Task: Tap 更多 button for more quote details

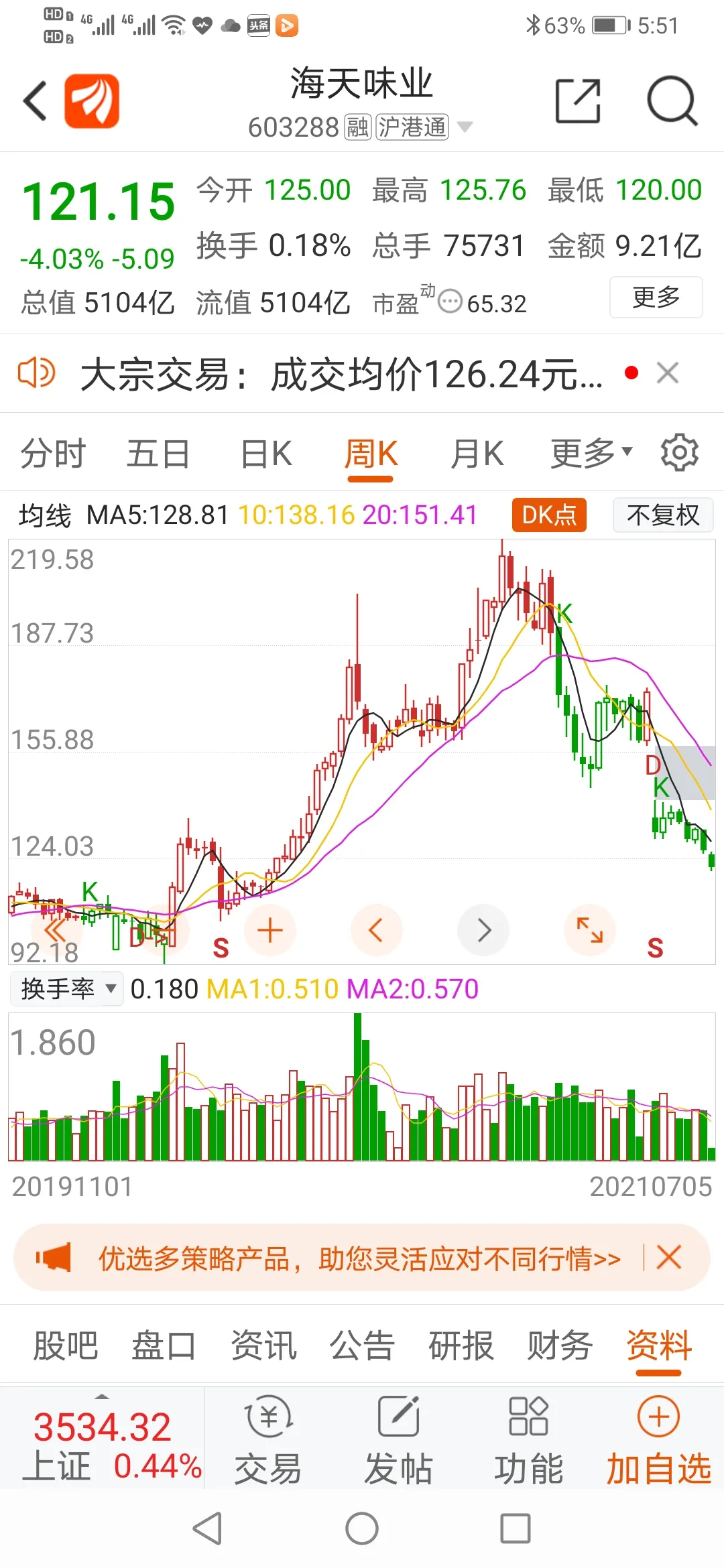Action: 656,297
